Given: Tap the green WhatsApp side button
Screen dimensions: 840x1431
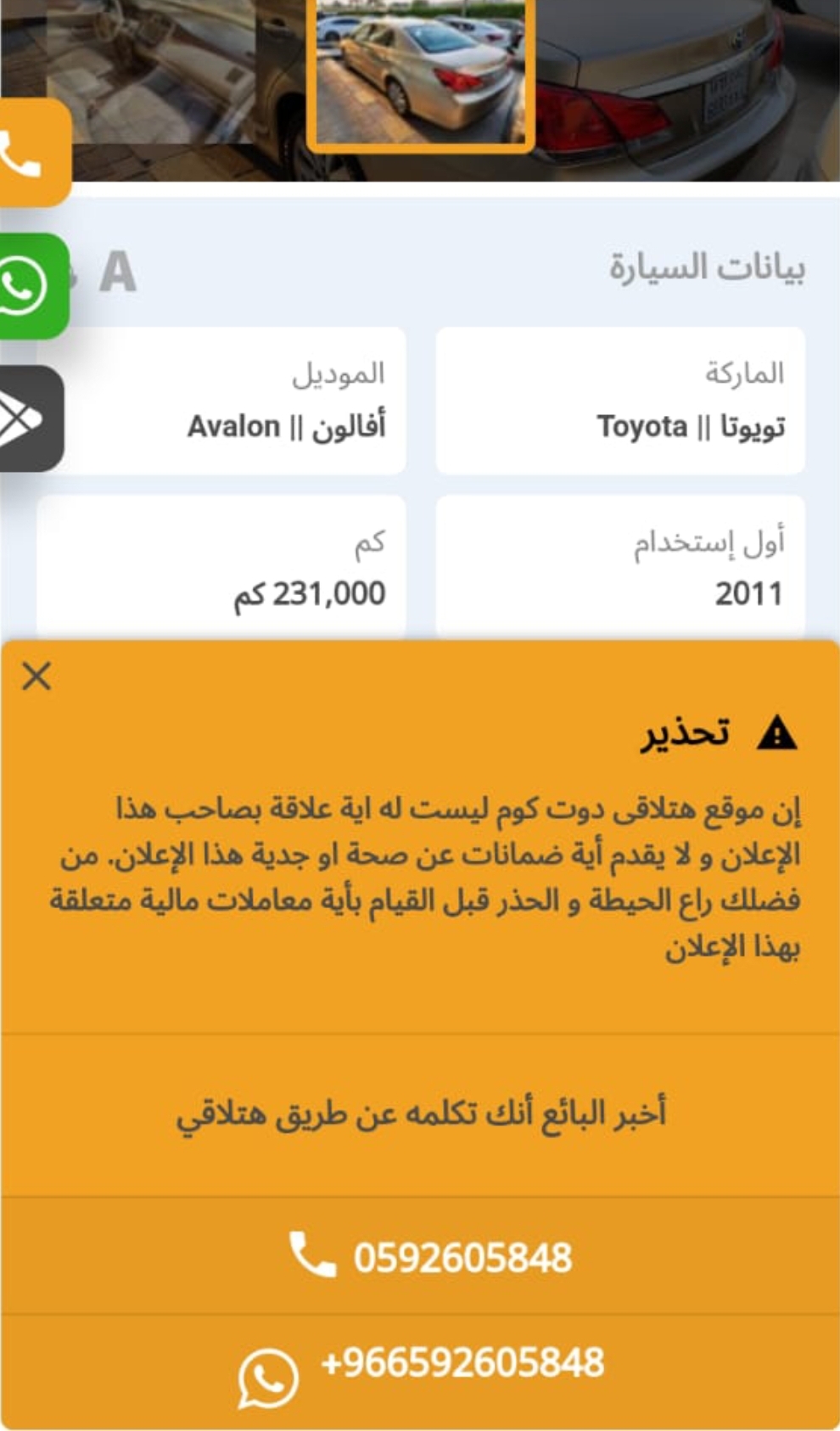Looking at the screenshot, I should pos(33,286).
